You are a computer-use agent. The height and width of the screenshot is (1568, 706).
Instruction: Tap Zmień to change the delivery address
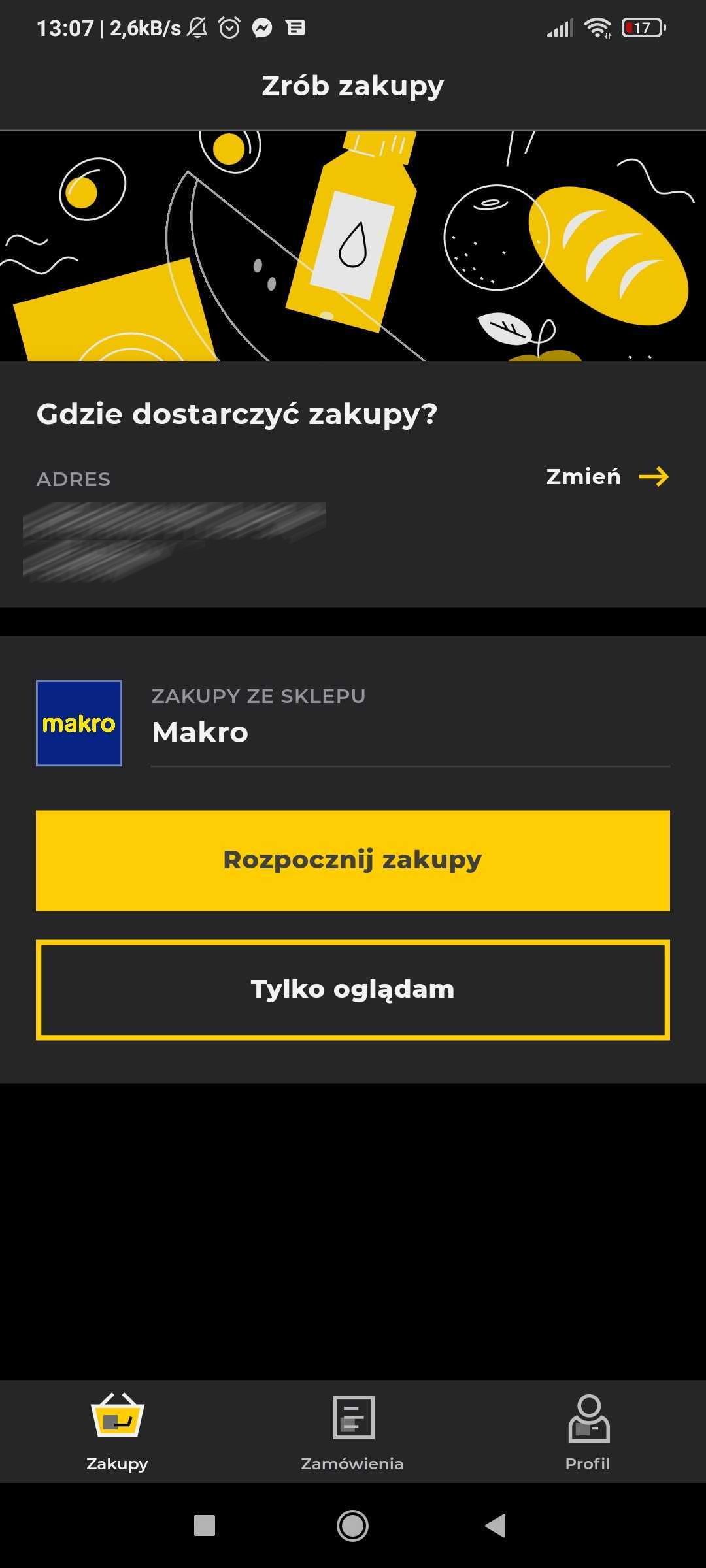coord(607,477)
